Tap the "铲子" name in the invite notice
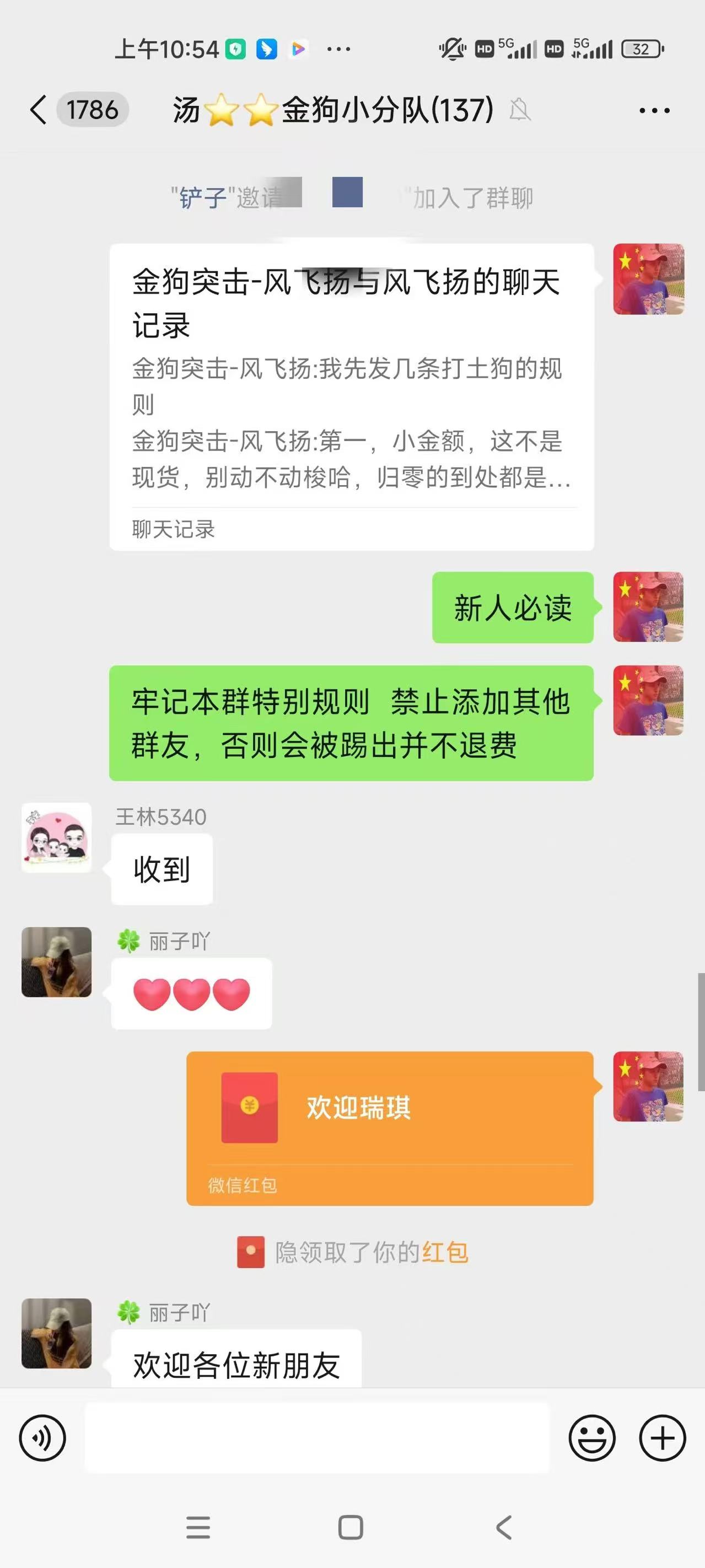This screenshot has height=1568, width=705. pyautogui.click(x=203, y=198)
